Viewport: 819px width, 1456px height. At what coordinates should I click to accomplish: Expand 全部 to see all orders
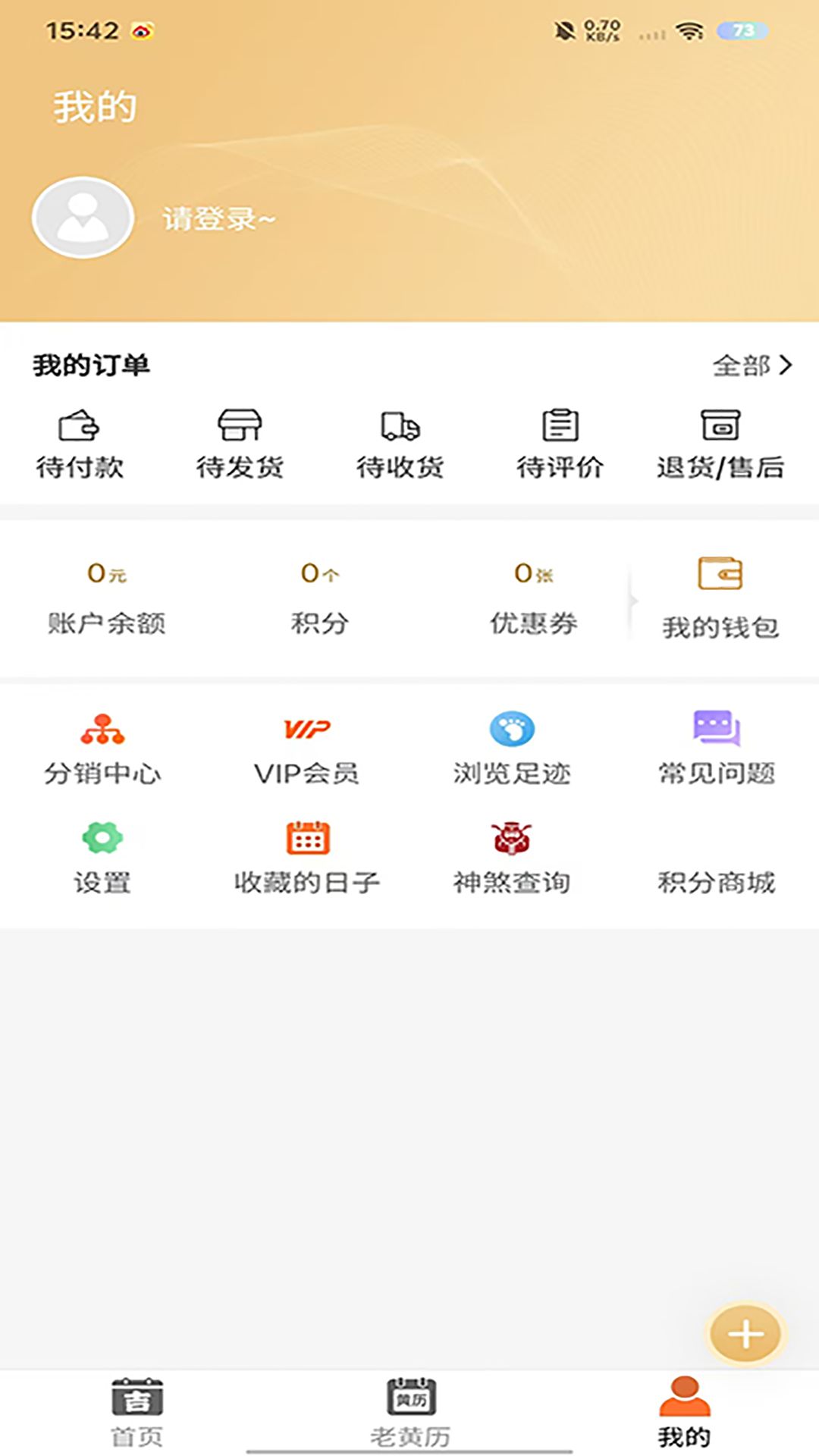click(751, 365)
